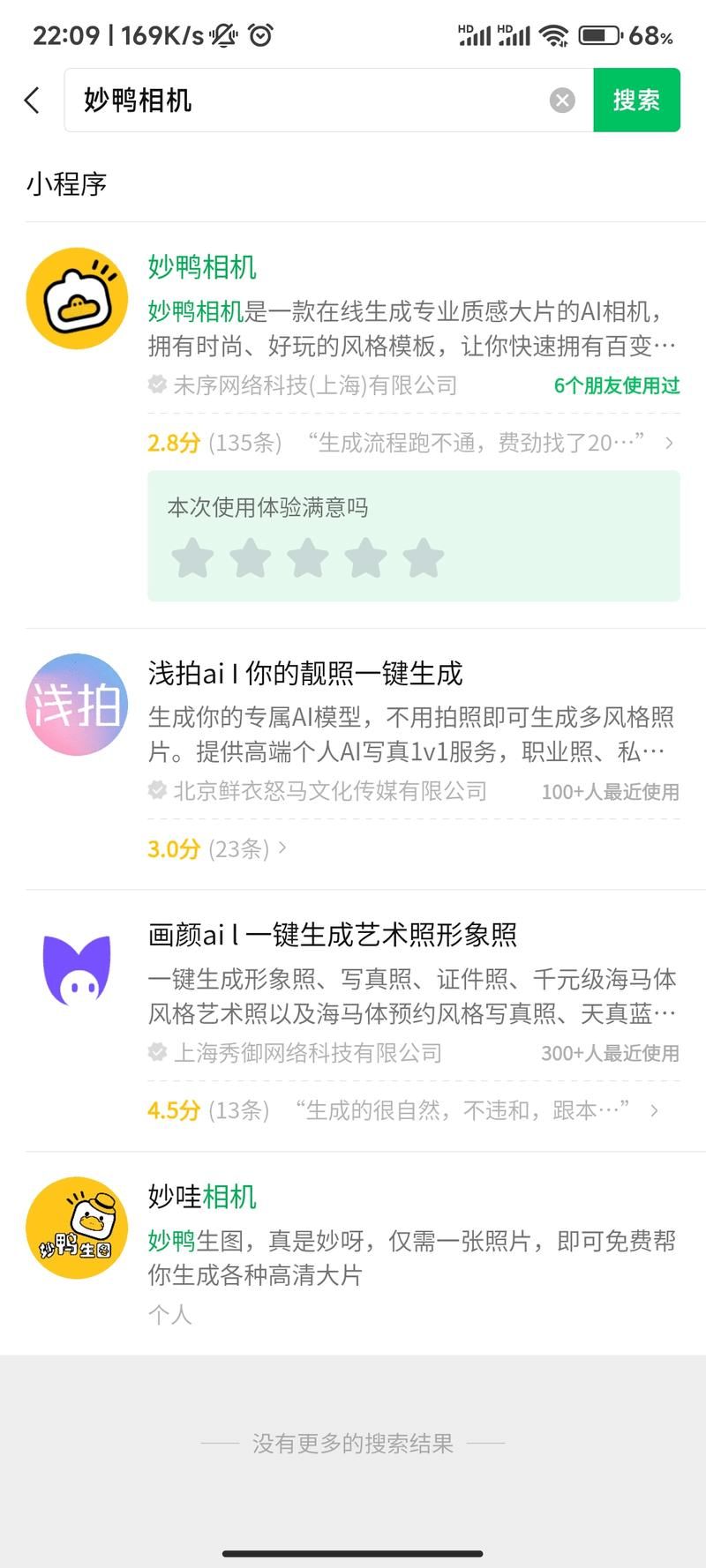Viewport: 706px width, 1568px height.
Task: Tap the muted-notification icon in the status bar
Action: point(223,35)
